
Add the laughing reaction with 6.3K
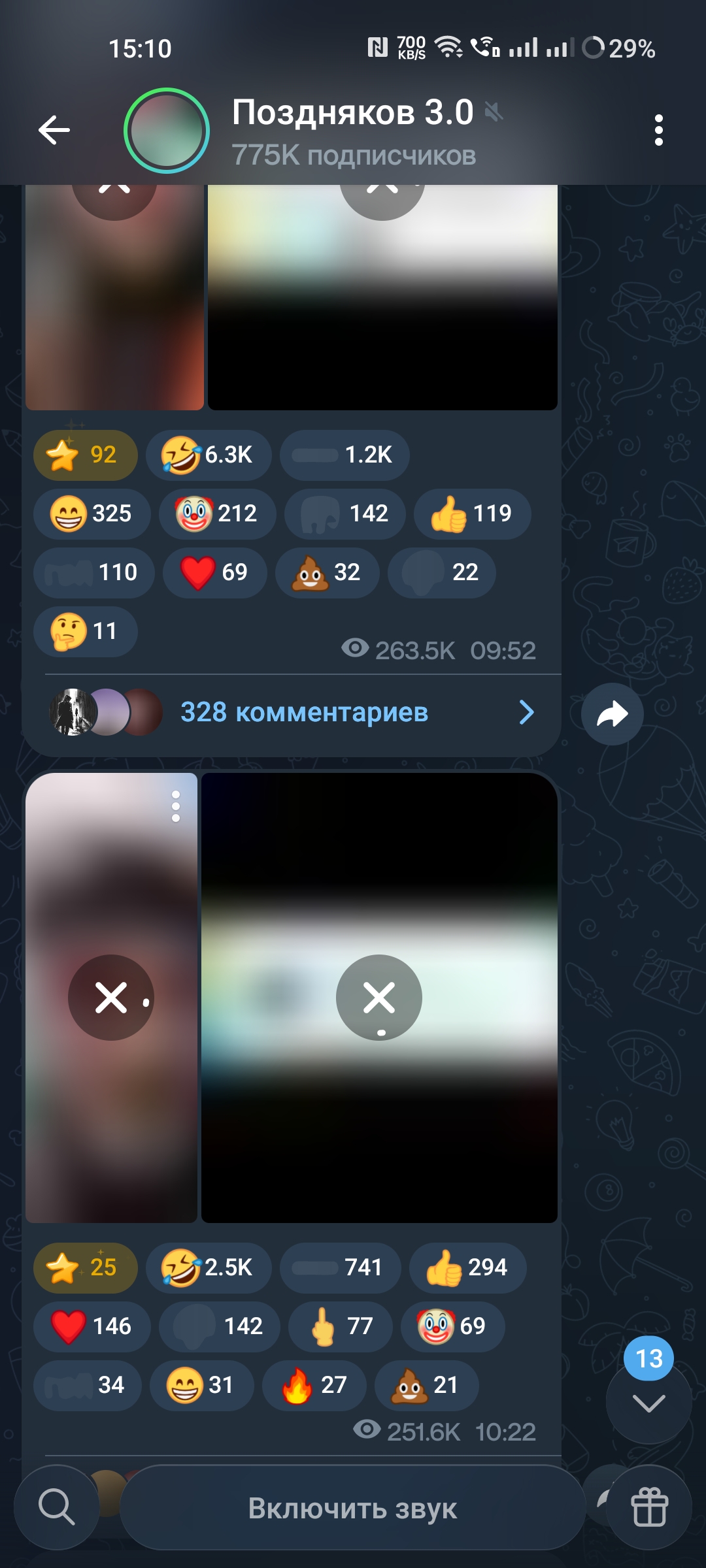pos(208,455)
